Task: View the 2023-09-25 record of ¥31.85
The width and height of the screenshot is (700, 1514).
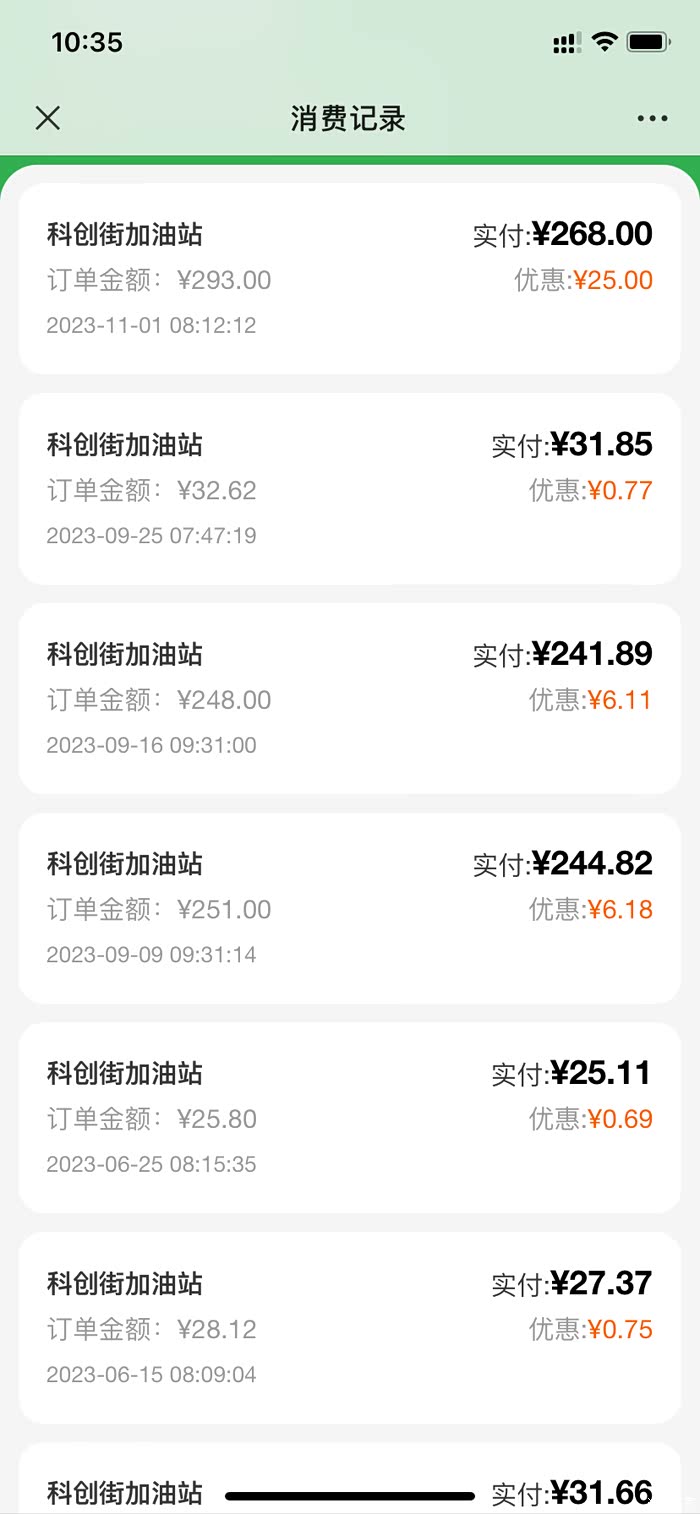Action: (x=350, y=488)
